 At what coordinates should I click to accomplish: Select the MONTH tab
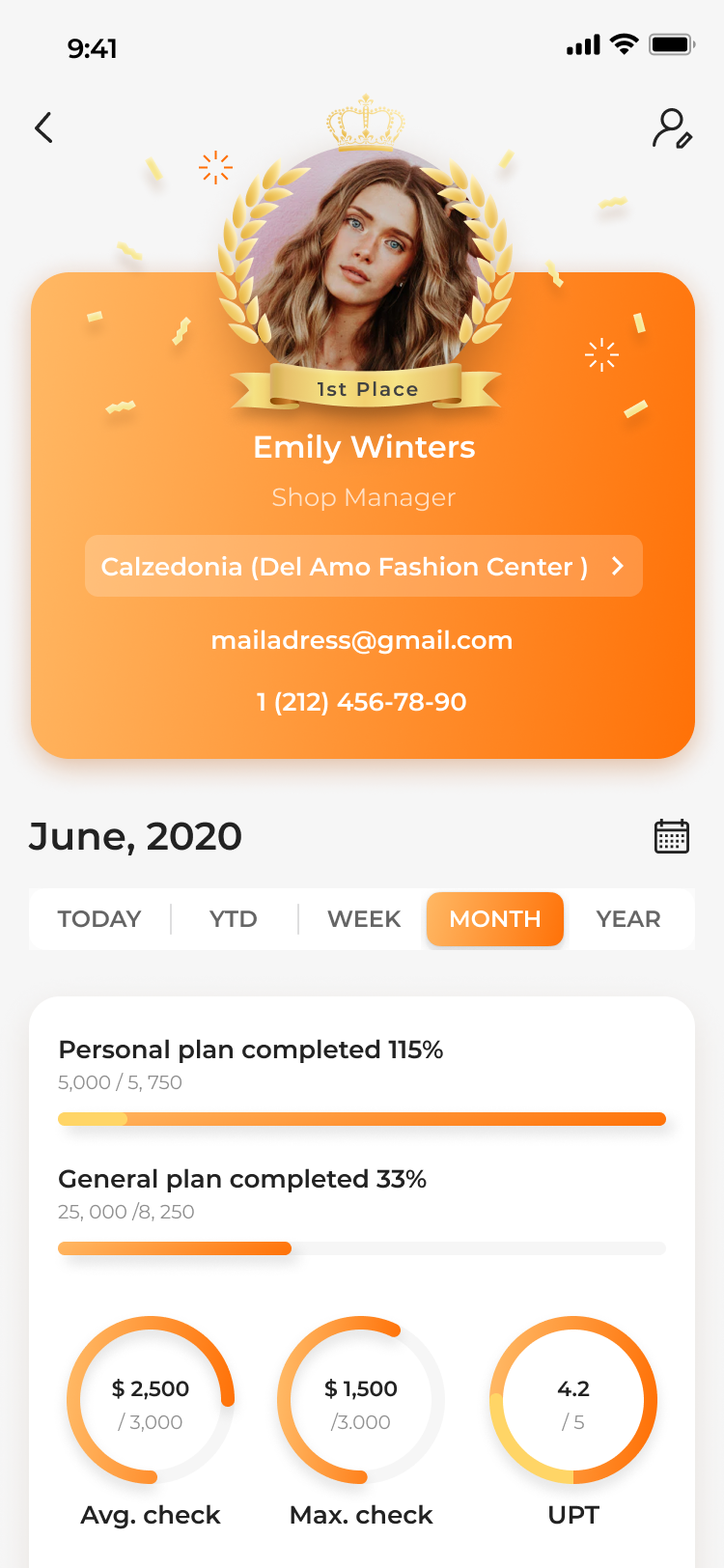[x=495, y=919]
